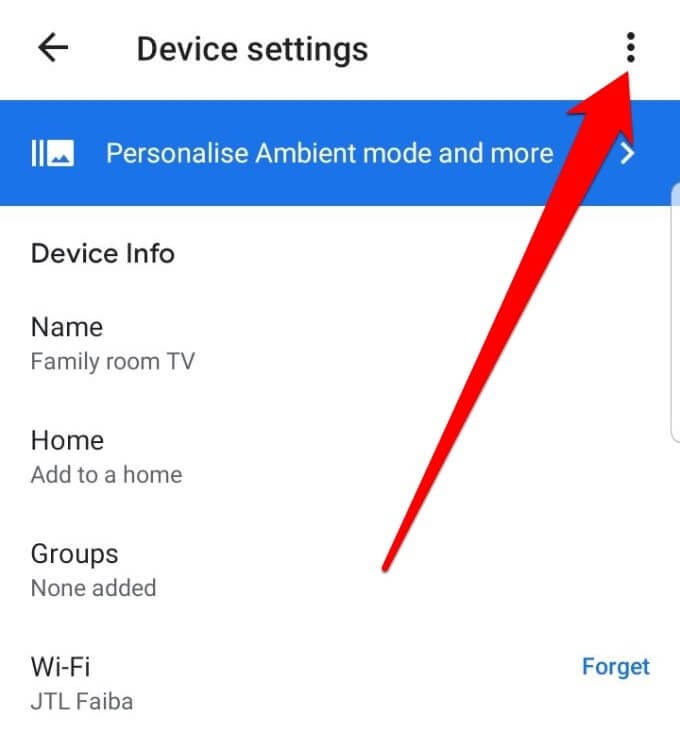Open Home to add to a home
680x739 pixels.
coord(106,456)
